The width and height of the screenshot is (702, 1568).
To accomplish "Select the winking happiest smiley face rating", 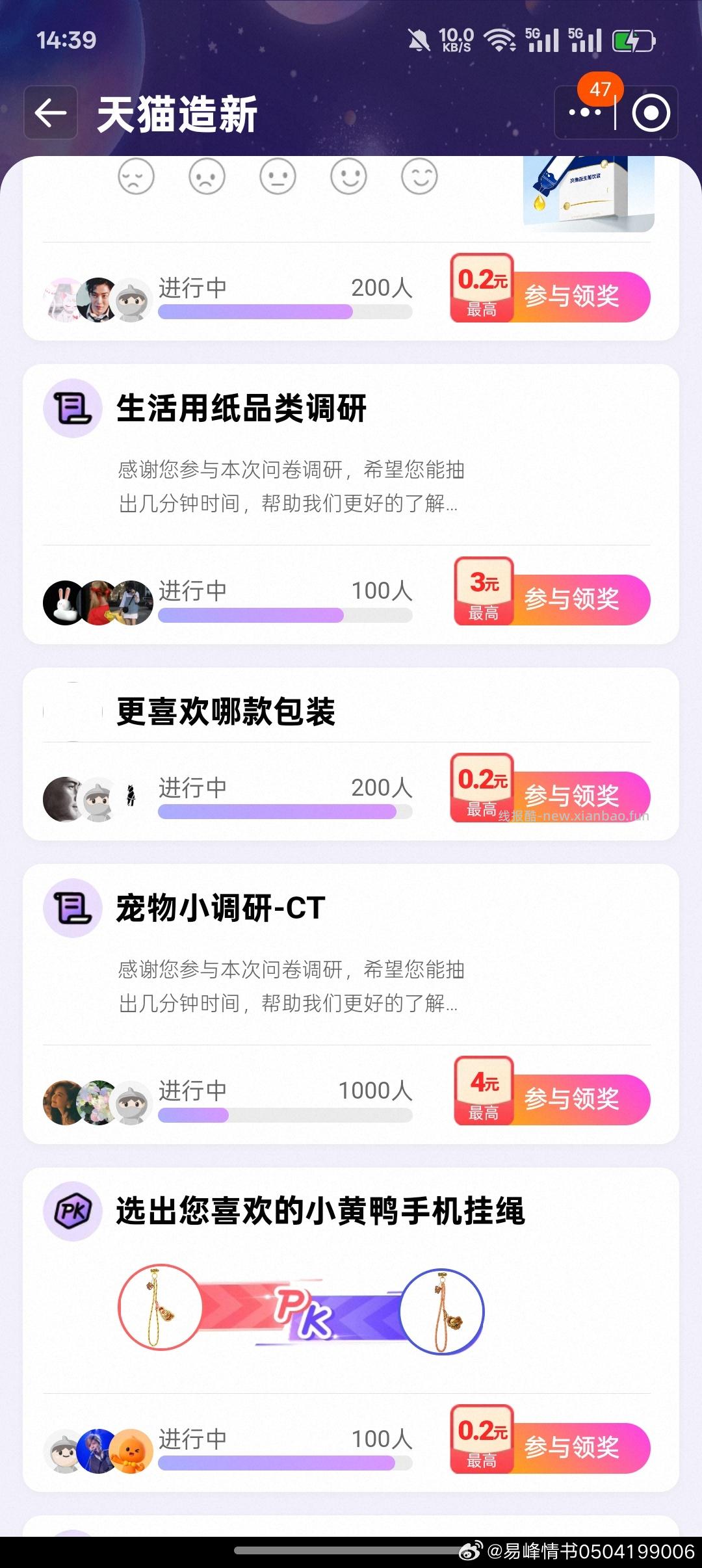I will point(419,176).
